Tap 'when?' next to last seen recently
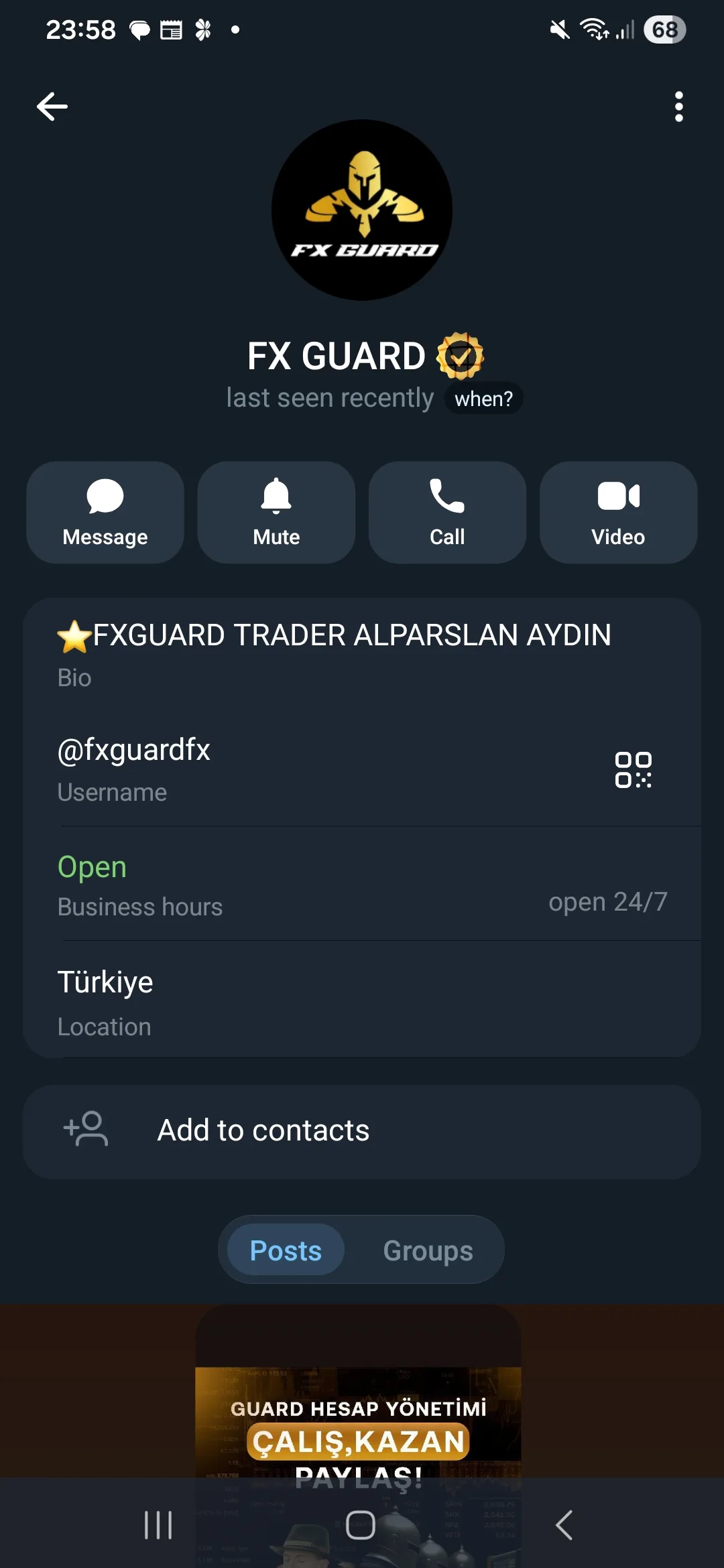Screen dimensions: 724x1568 [x=483, y=398]
